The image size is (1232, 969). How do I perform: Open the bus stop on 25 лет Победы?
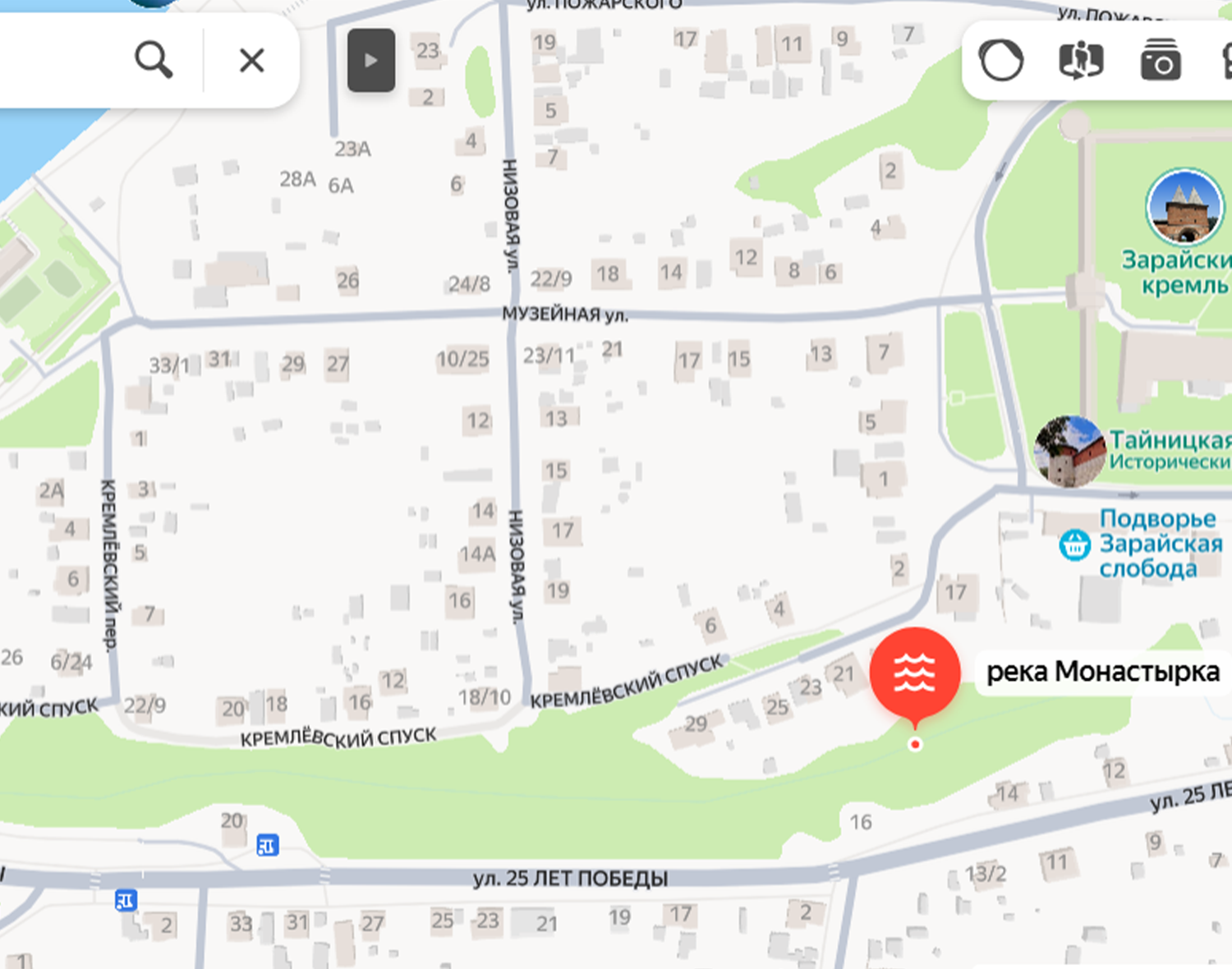pos(126,901)
